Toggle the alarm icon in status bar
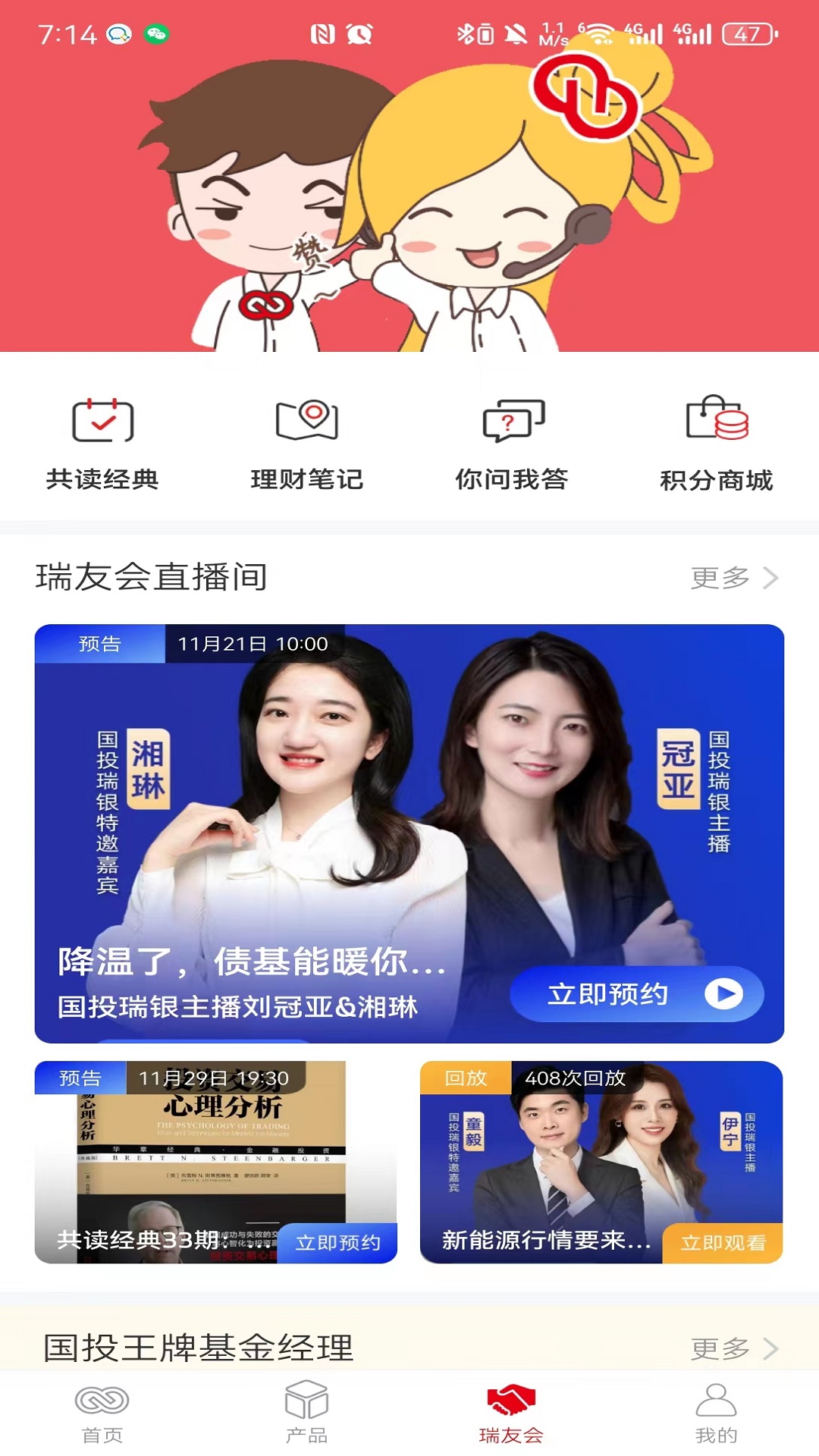819x1456 pixels. click(x=356, y=34)
